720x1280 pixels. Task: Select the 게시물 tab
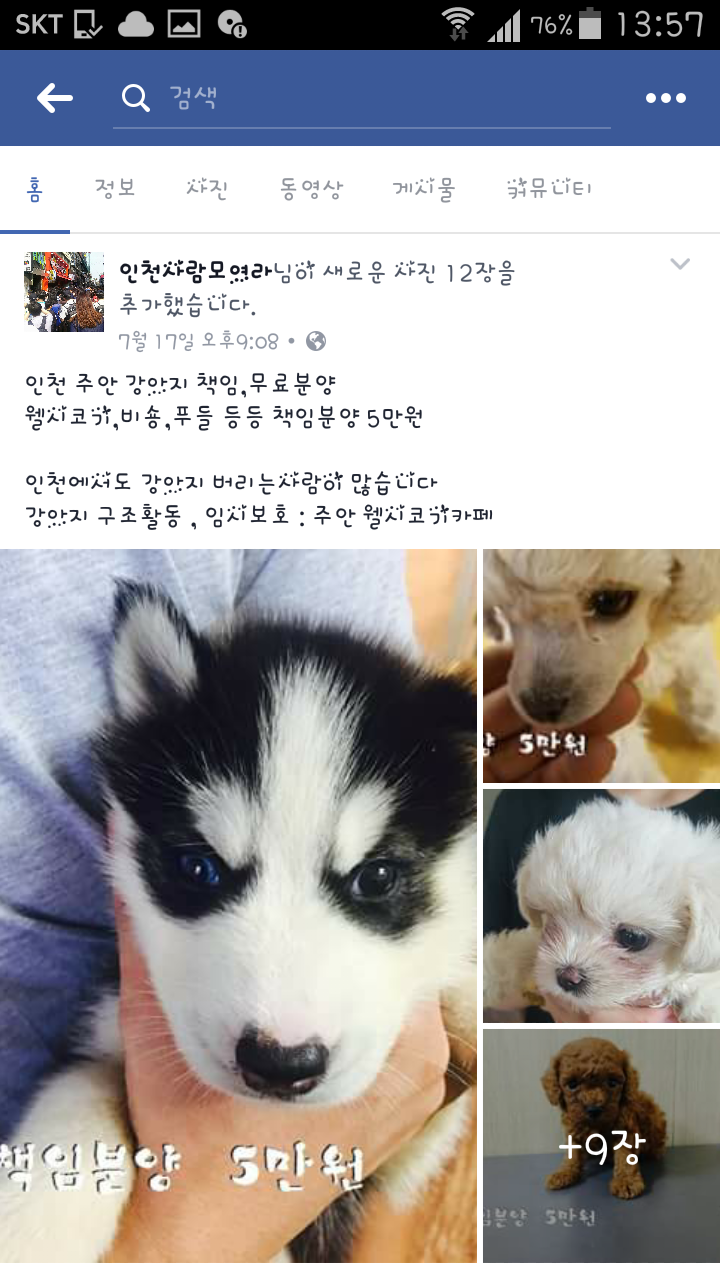pos(423,189)
